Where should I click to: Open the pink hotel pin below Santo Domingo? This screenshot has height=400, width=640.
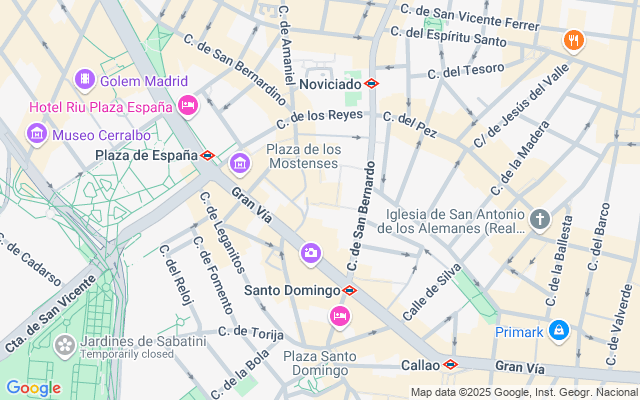click(x=339, y=316)
